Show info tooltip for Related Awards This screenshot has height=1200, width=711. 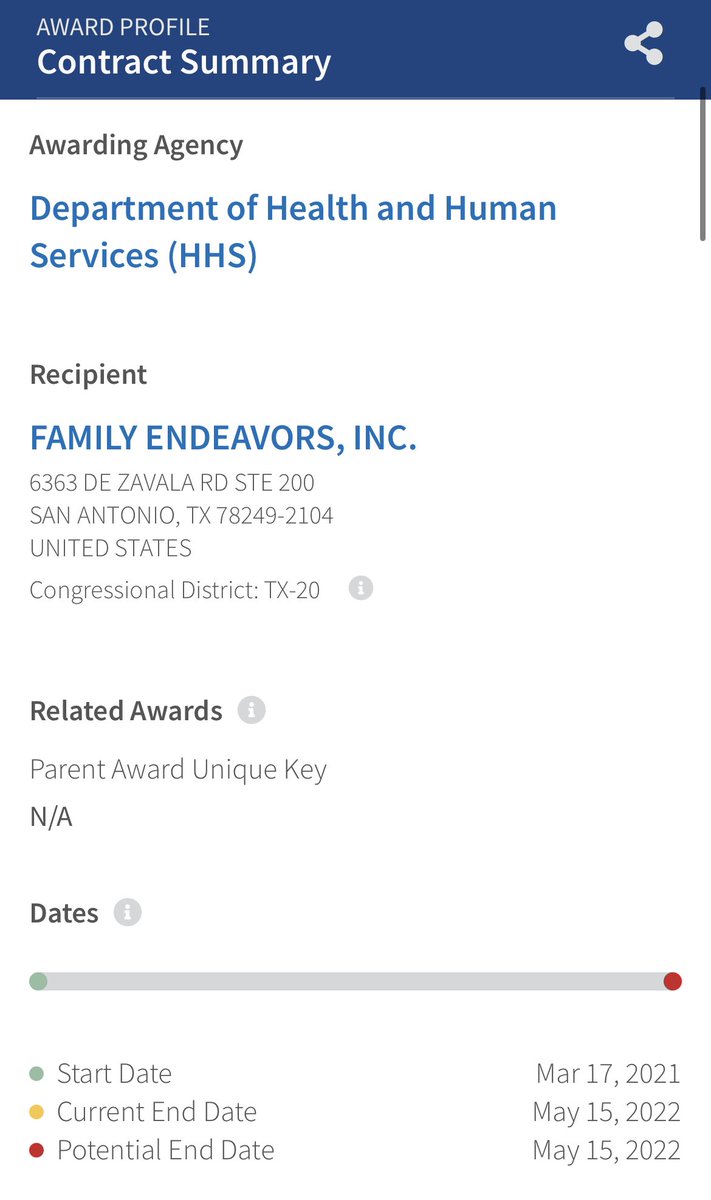[252, 711]
